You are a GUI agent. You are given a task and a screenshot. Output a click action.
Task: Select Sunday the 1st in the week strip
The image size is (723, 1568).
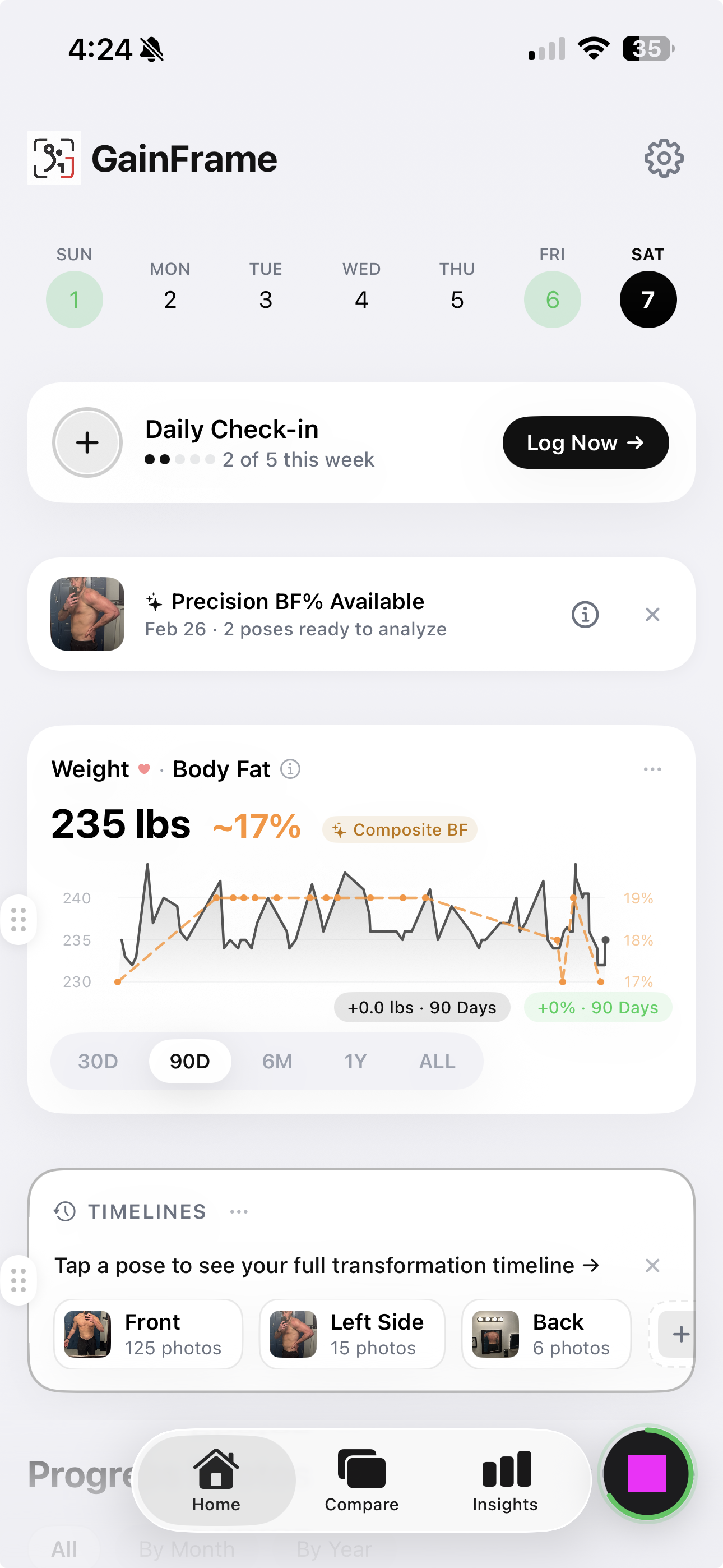[74, 299]
